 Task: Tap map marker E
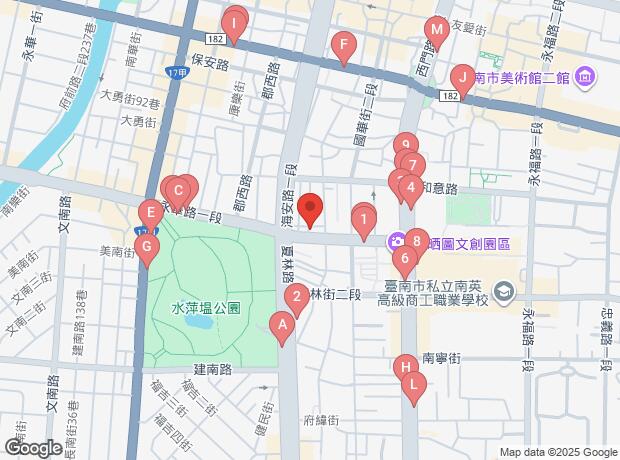(x=151, y=216)
